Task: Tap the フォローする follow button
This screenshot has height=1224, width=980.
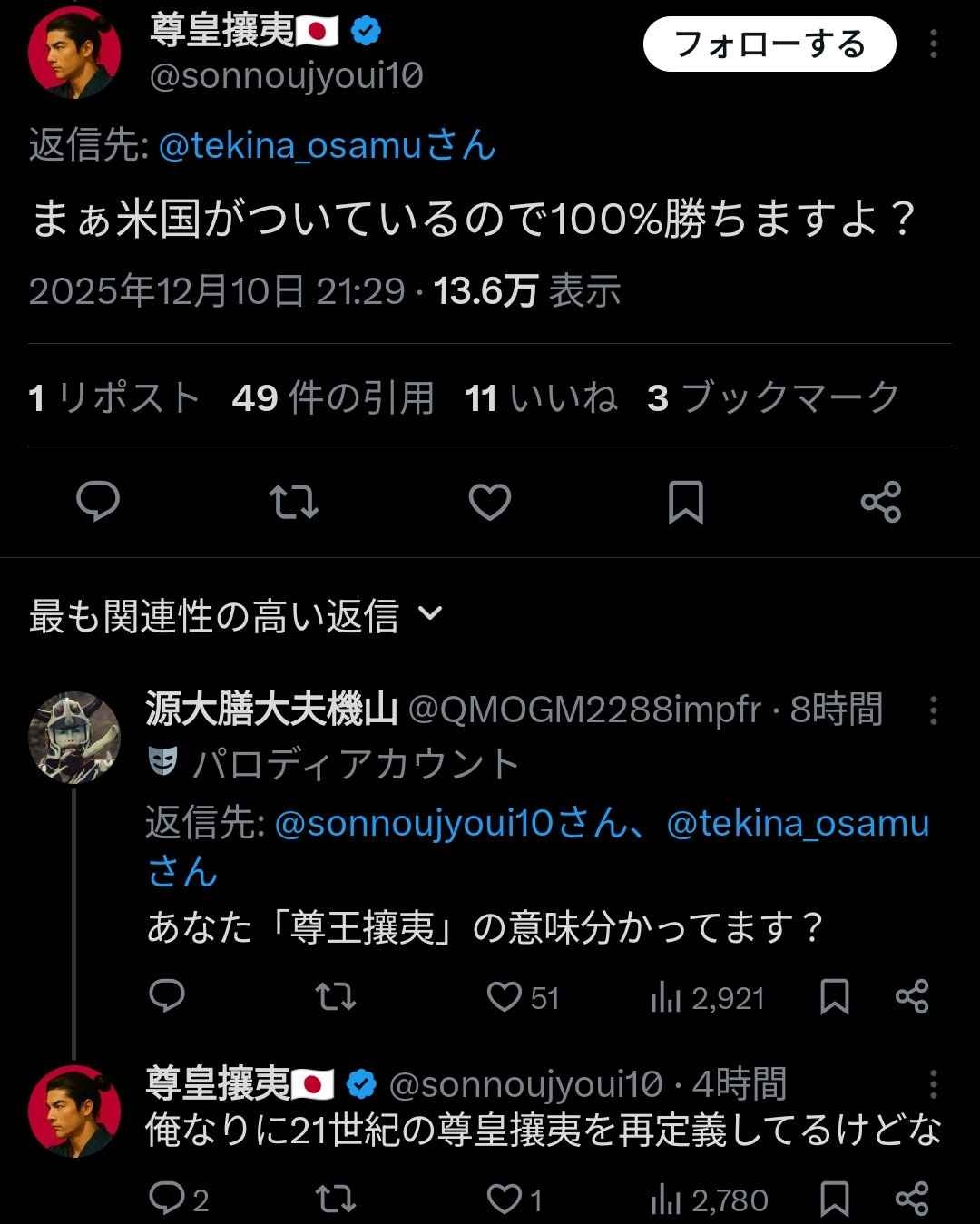Action: click(769, 44)
